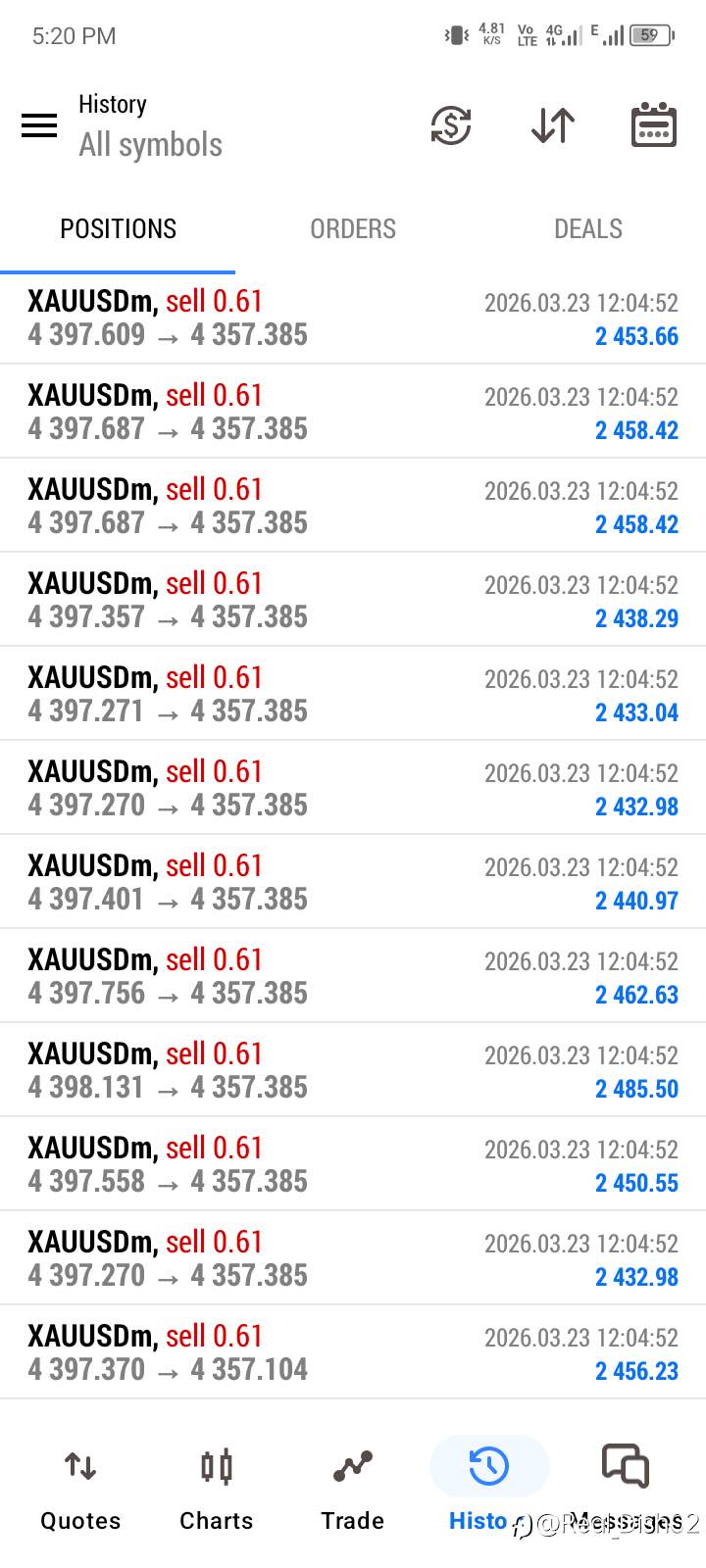Open the hamburger drawer menu
Screen dimensions: 706x1568
click(x=39, y=125)
